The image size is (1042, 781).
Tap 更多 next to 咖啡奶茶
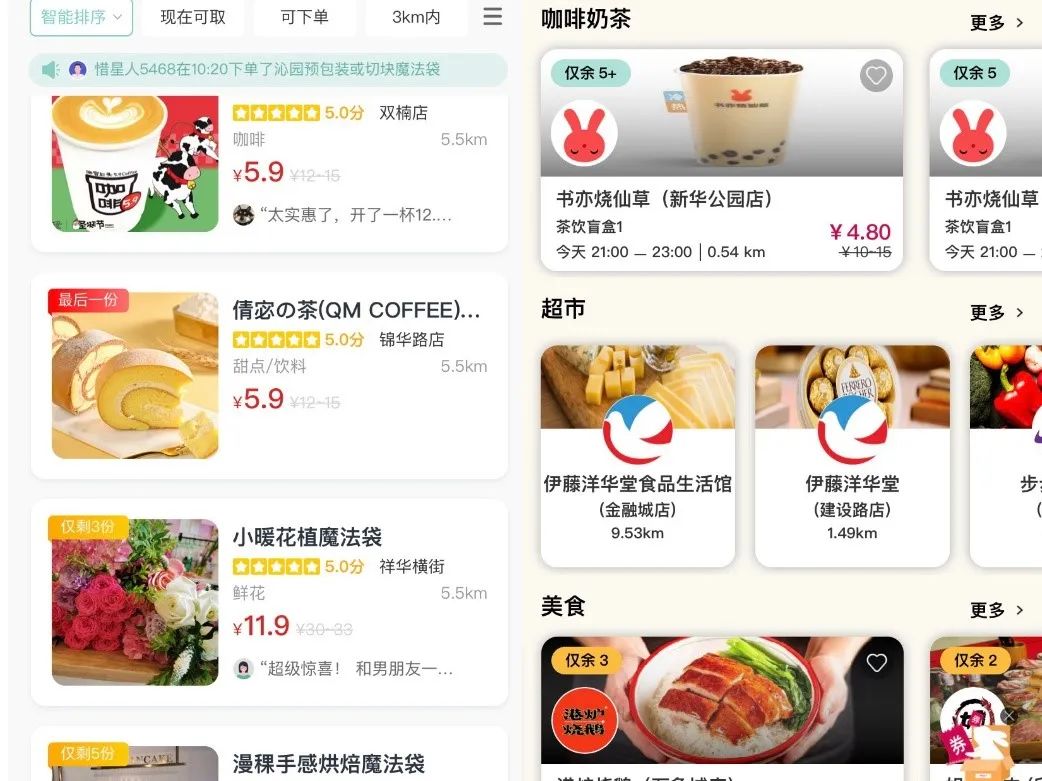point(997,22)
